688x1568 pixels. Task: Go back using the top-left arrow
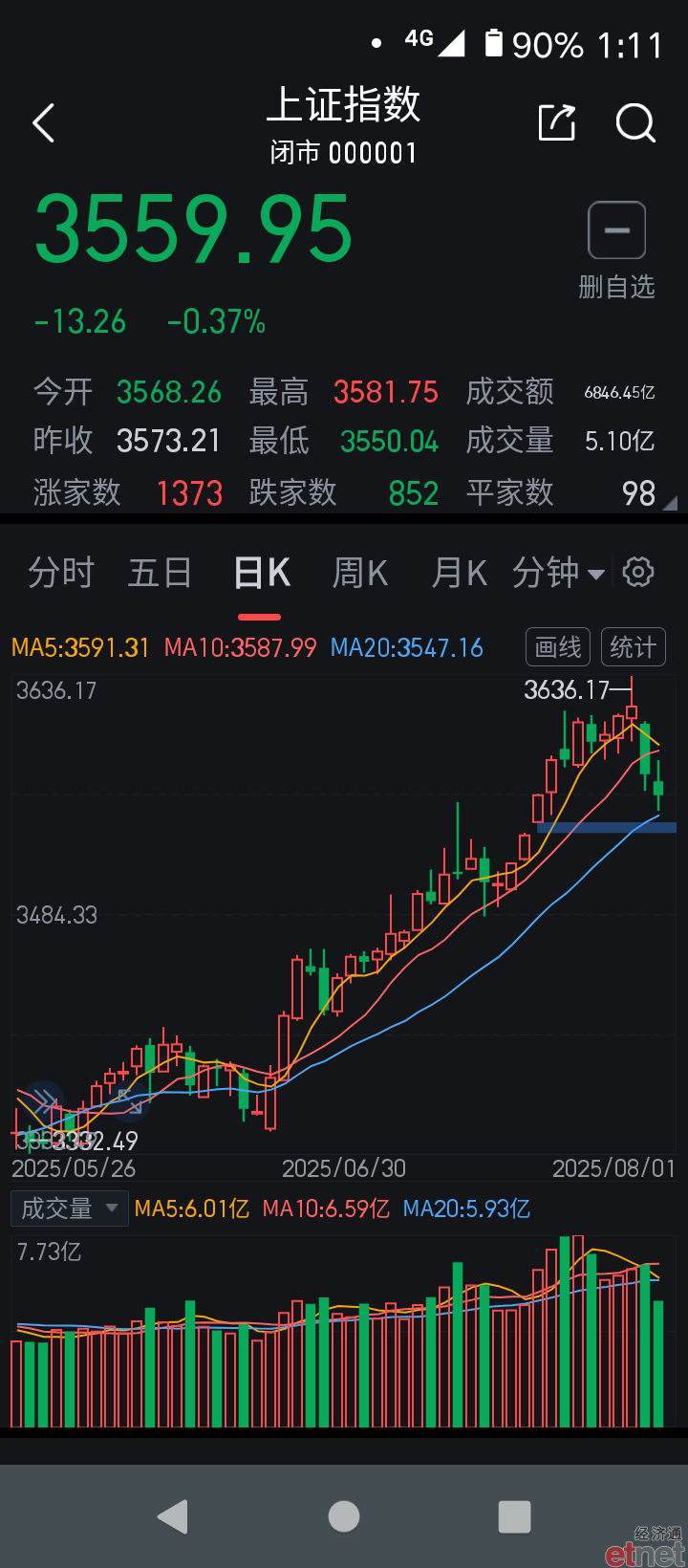point(43,123)
